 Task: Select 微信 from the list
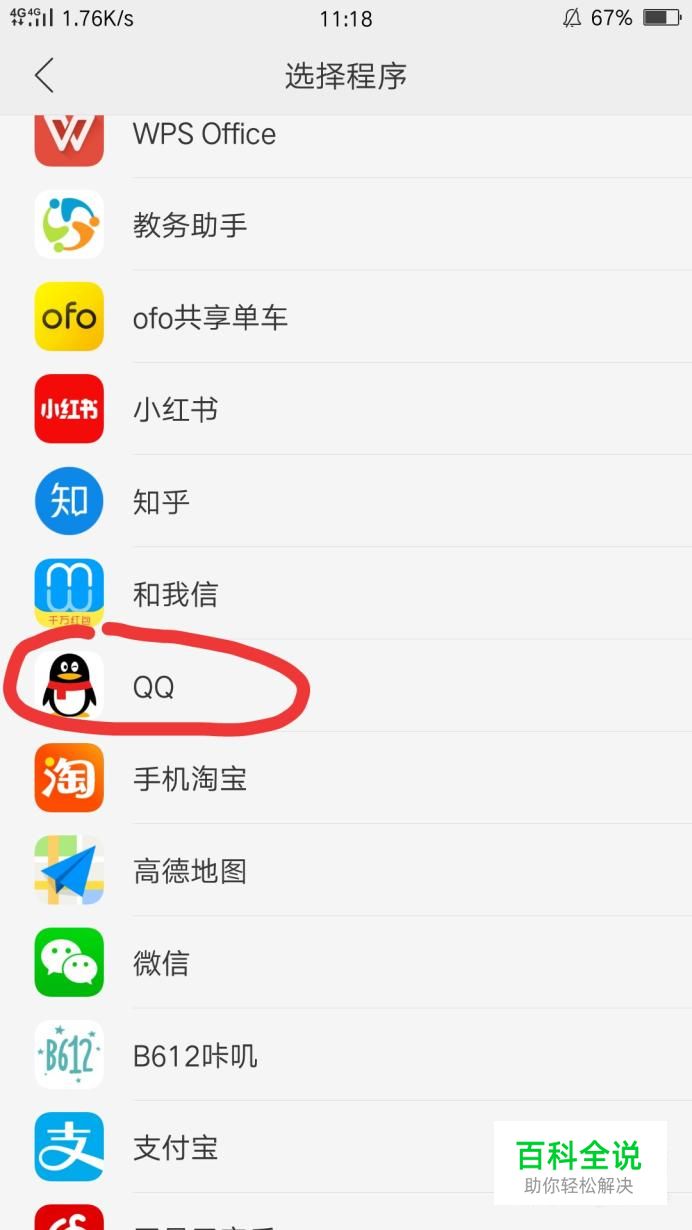[x=346, y=962]
